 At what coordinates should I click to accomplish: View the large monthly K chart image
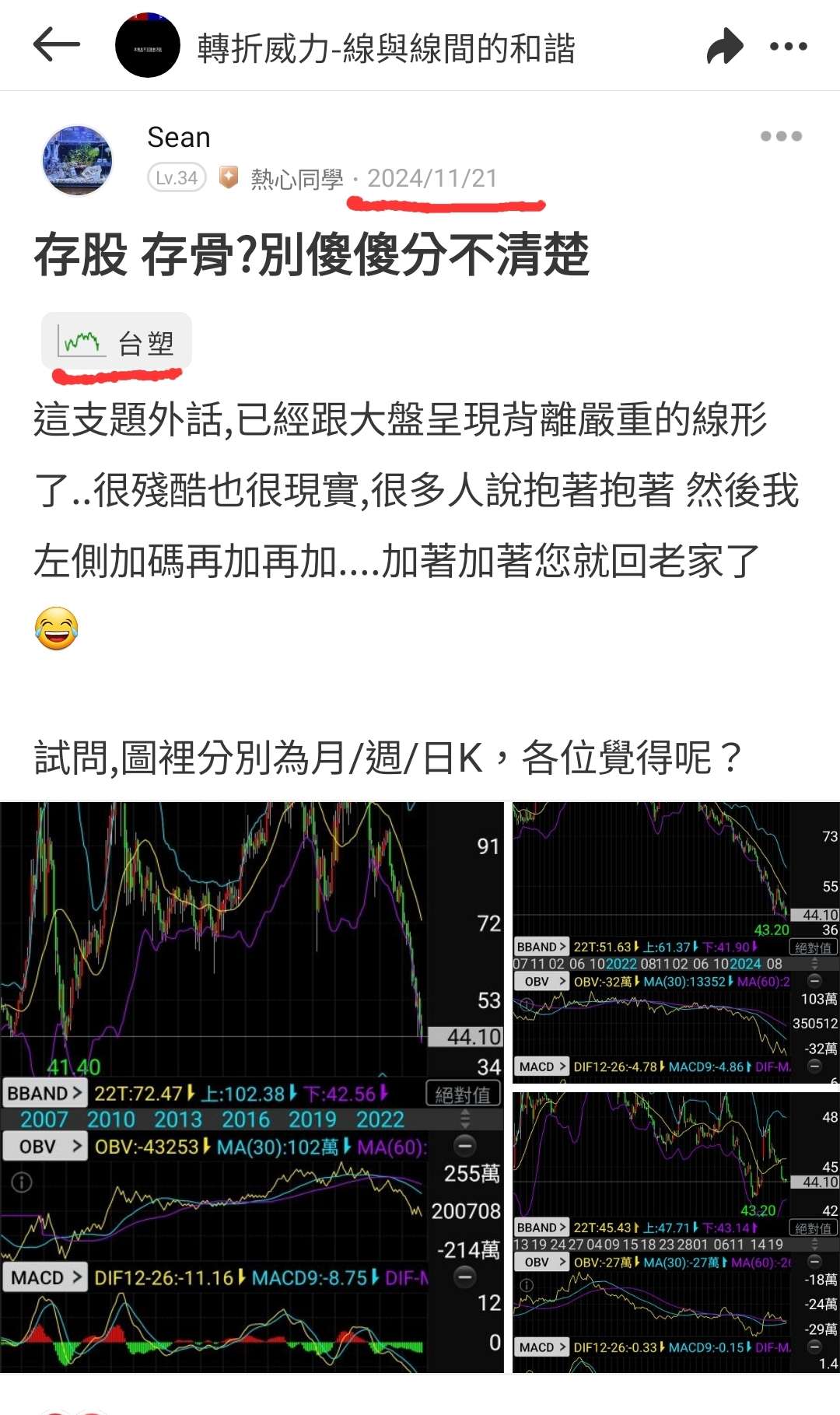click(251, 1087)
